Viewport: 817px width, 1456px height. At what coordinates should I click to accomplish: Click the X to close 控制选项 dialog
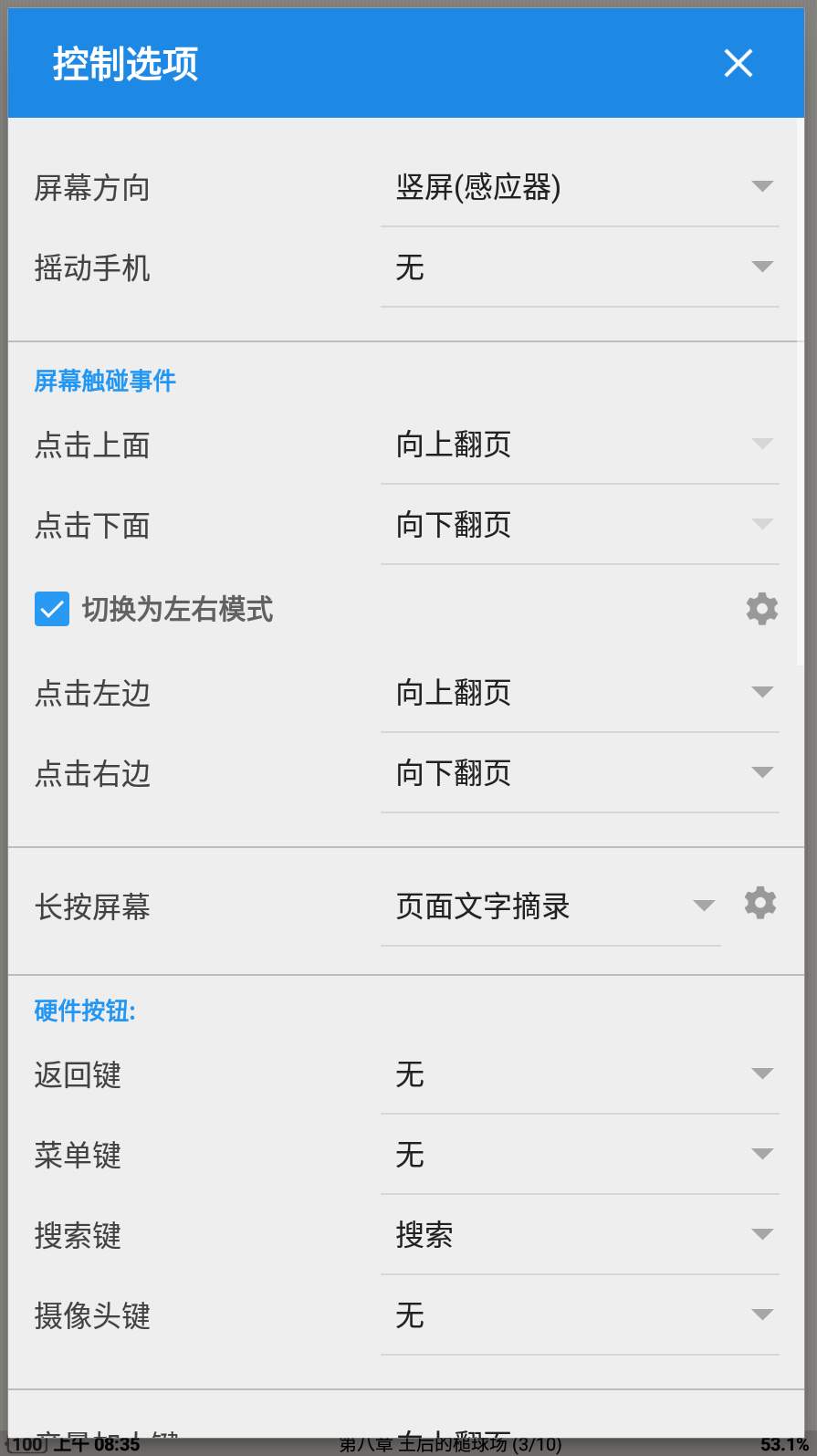coord(738,64)
